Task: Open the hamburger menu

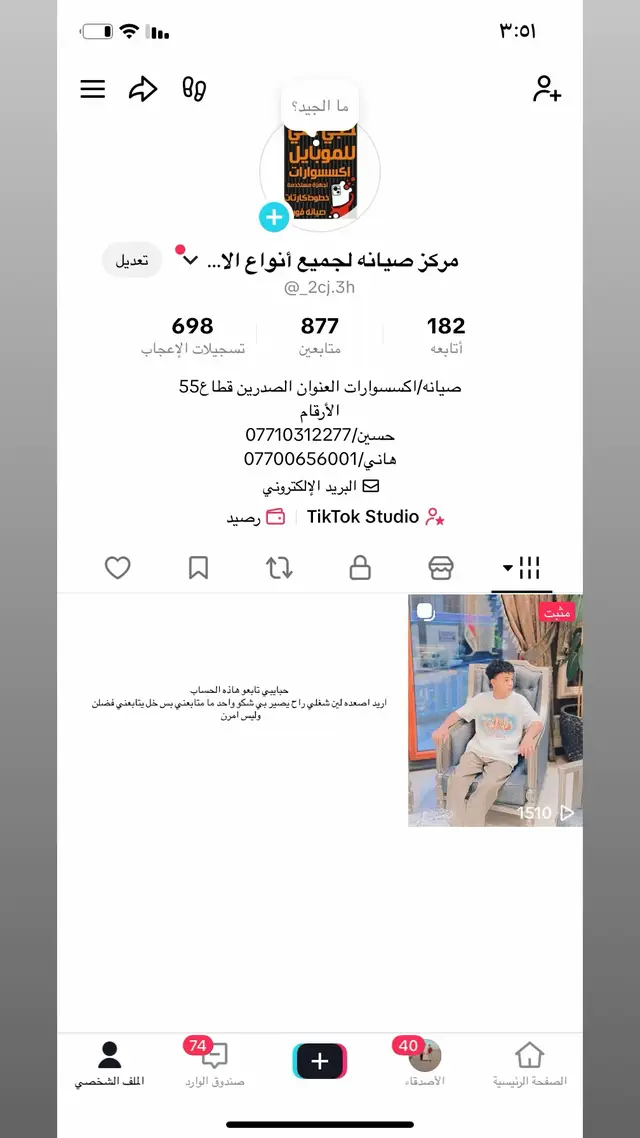Action: point(93,89)
